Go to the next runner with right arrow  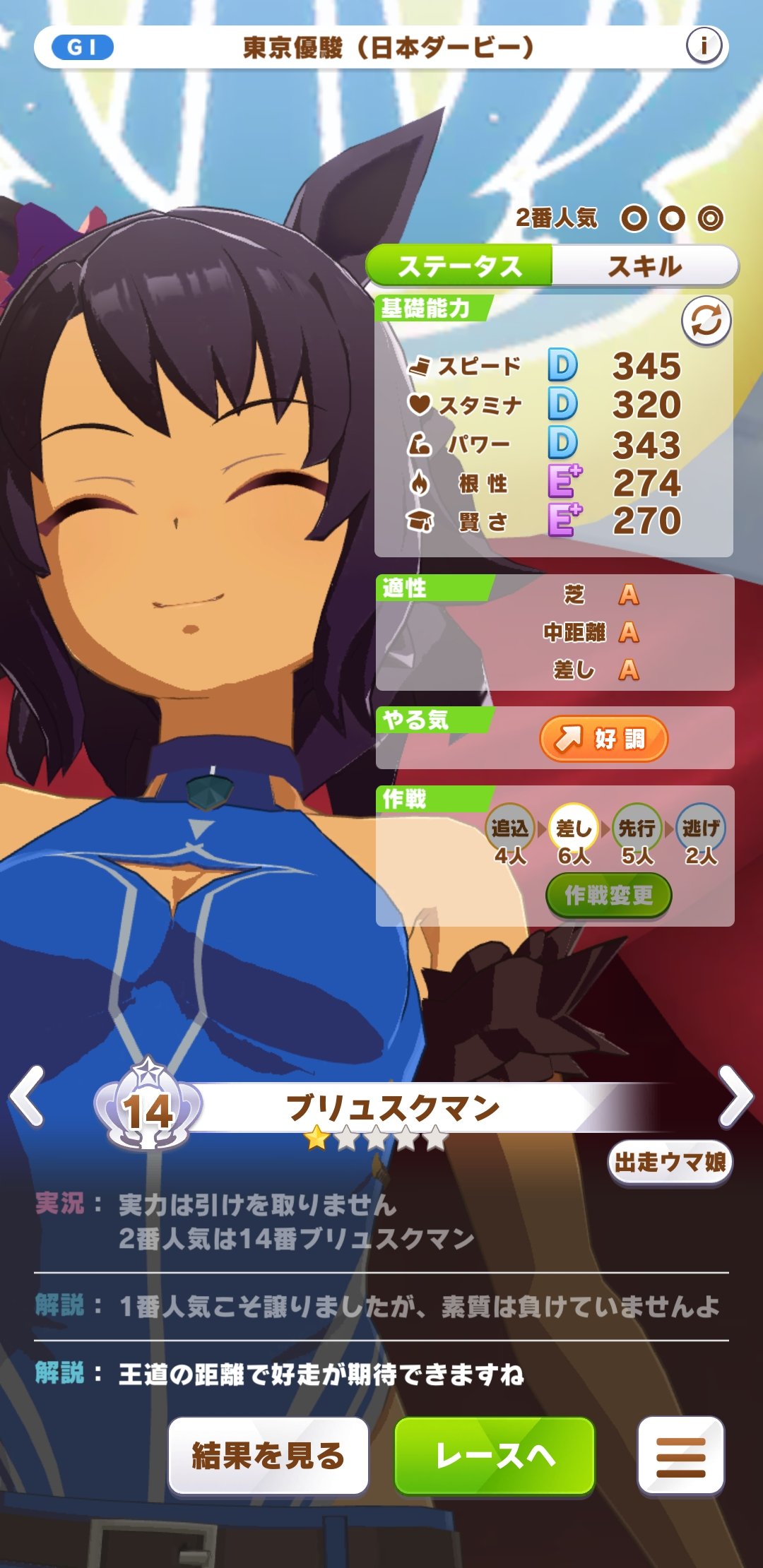point(735,1096)
